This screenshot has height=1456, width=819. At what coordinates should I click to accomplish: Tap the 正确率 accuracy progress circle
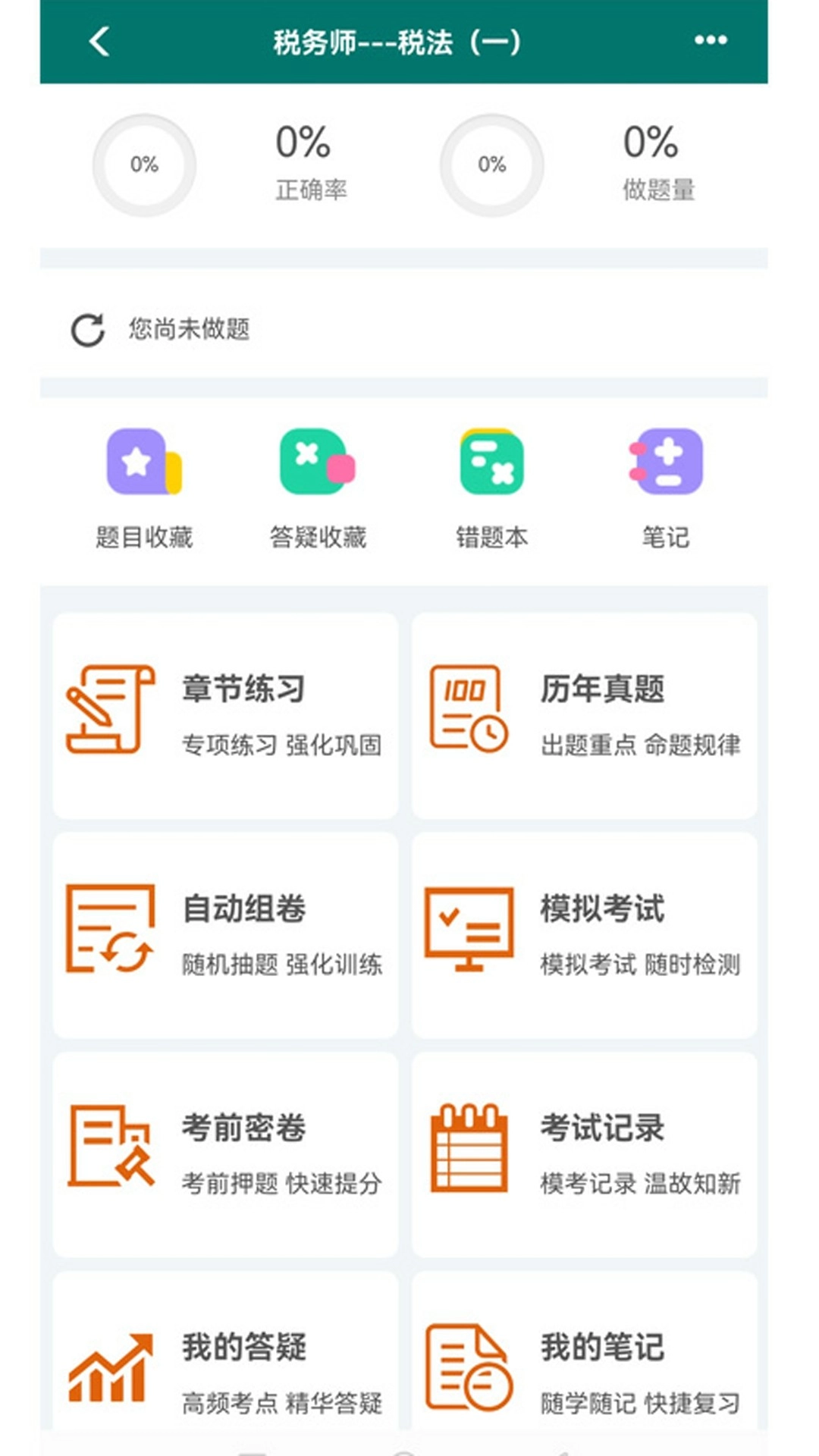click(x=144, y=163)
